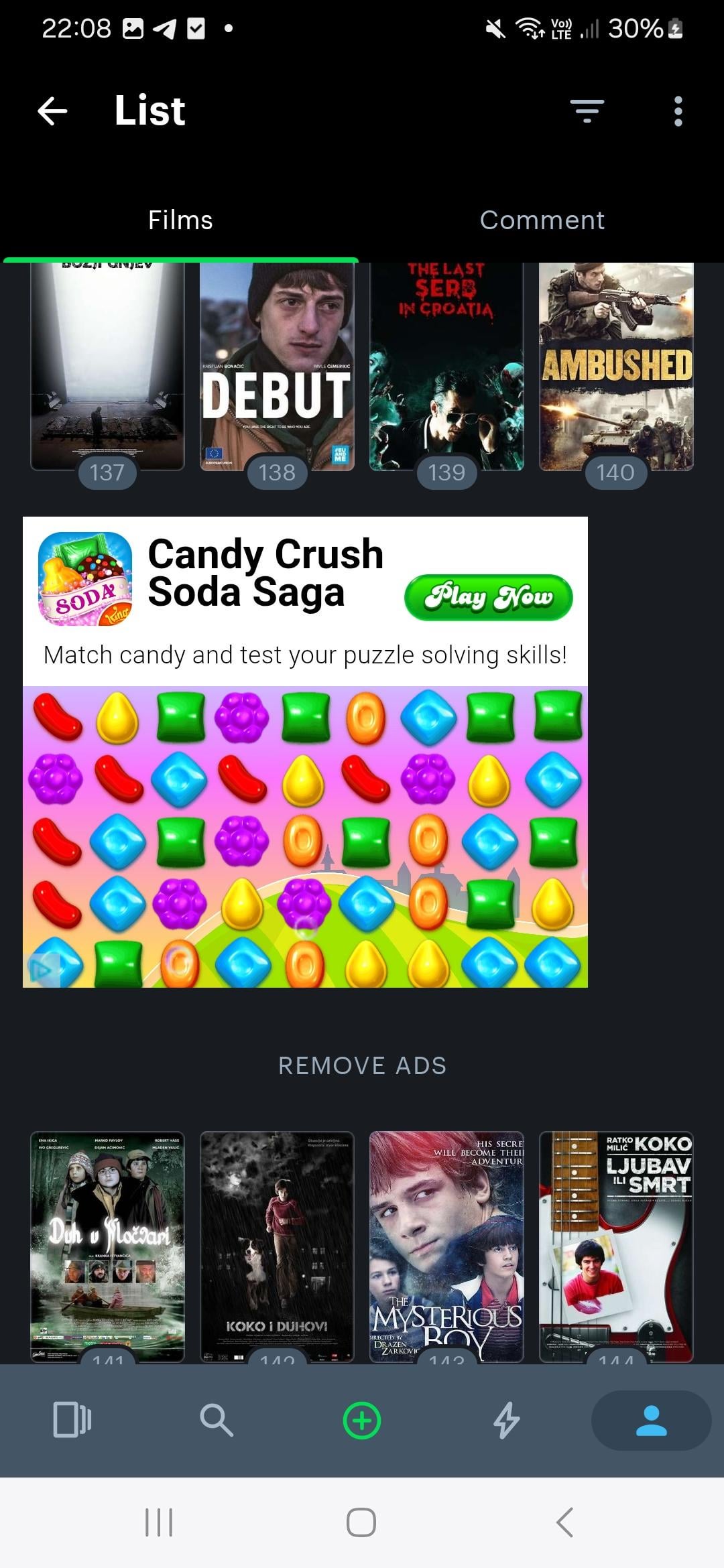The image size is (724, 1568).
Task: Open the activity lightning tab
Action: coord(507,1420)
